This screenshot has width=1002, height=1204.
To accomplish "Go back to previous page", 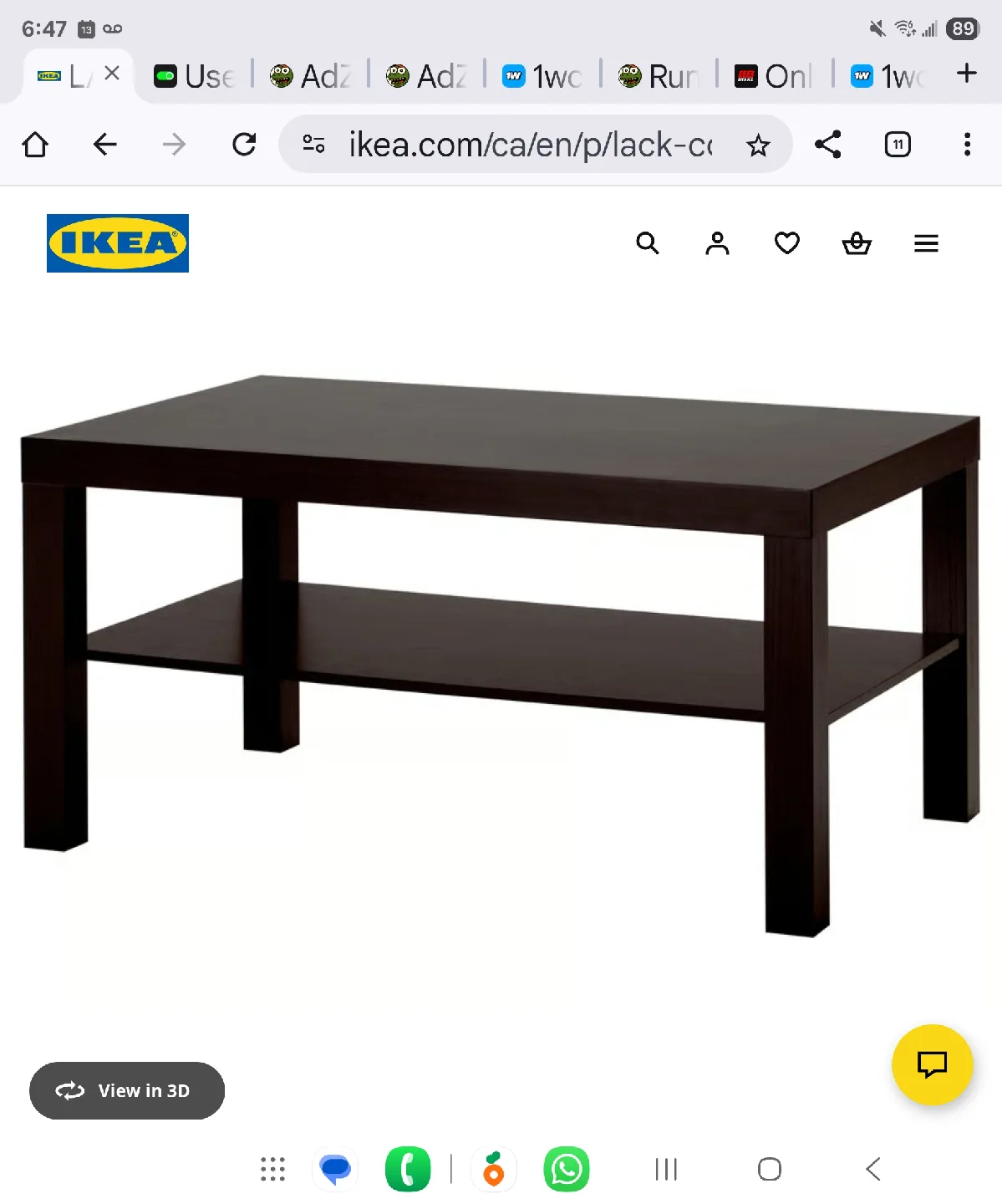I will pos(104,145).
